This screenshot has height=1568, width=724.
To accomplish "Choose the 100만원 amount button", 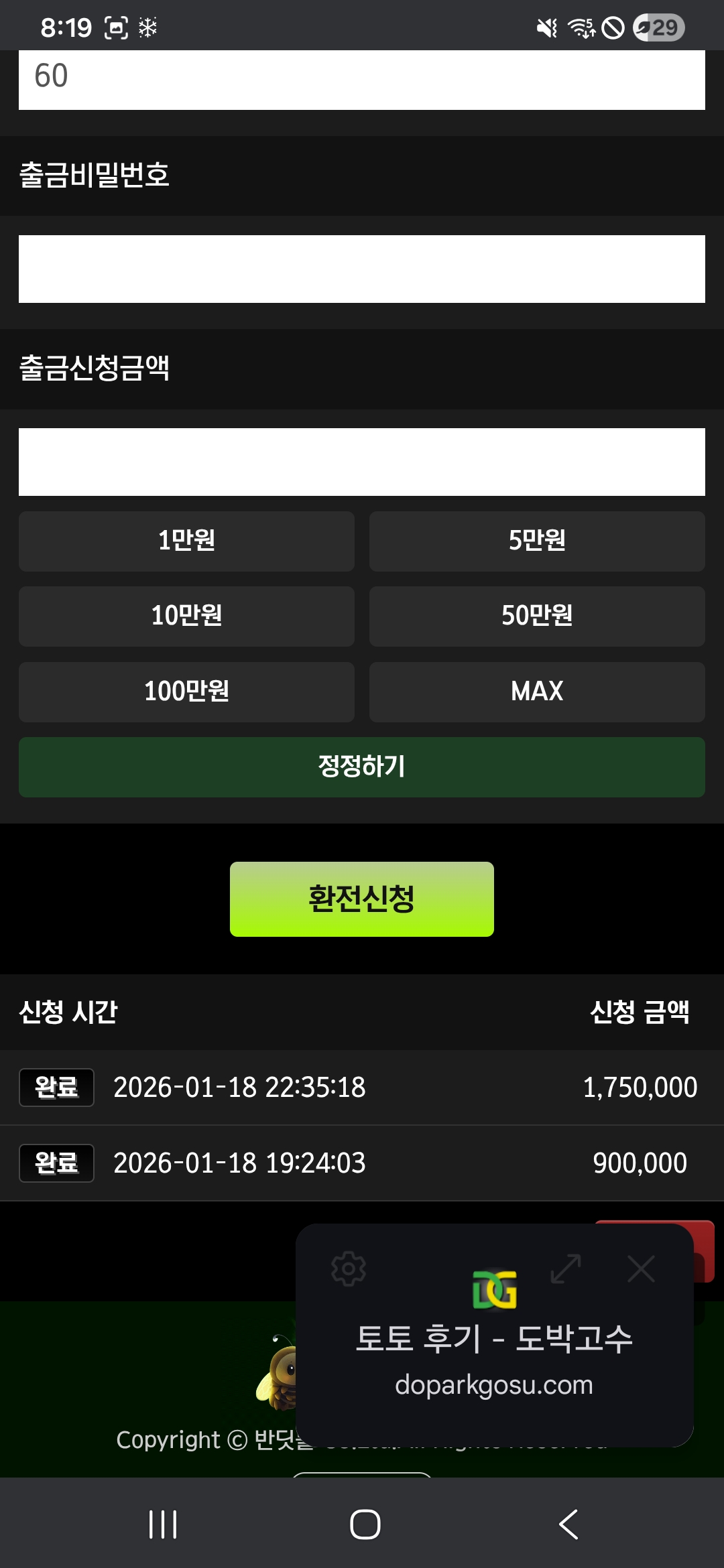I will (x=186, y=692).
